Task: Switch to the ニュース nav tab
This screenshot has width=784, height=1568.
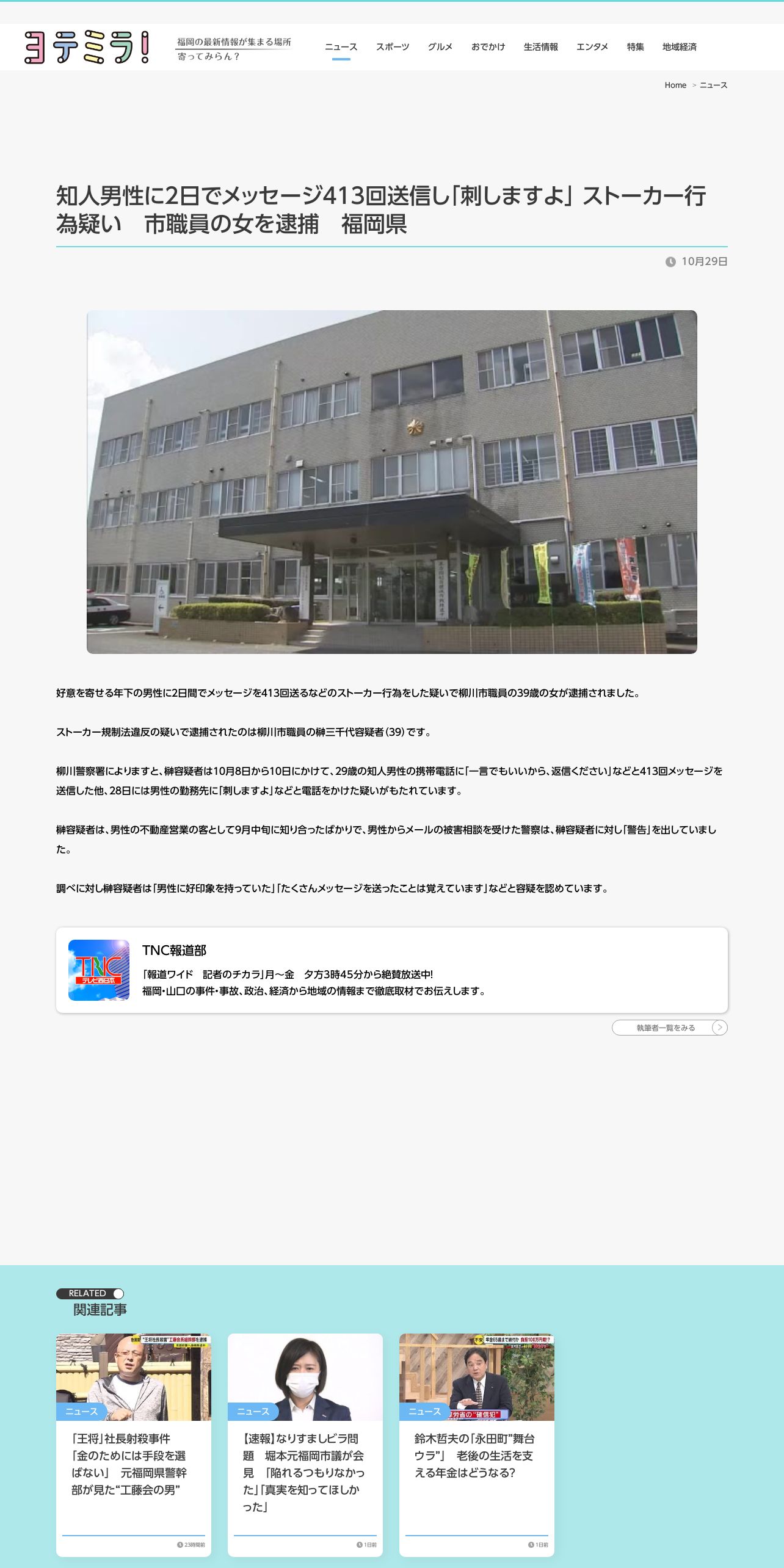Action: 341,47
